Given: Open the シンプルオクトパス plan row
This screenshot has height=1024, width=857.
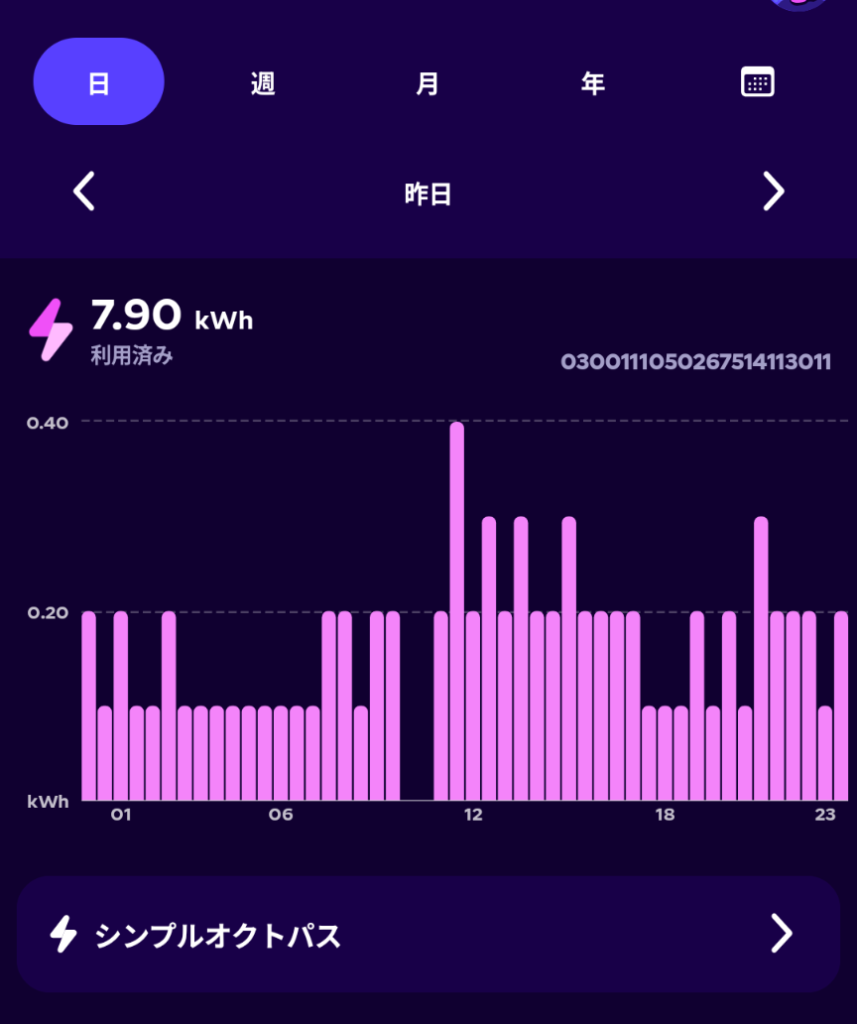Looking at the screenshot, I should [428, 935].
